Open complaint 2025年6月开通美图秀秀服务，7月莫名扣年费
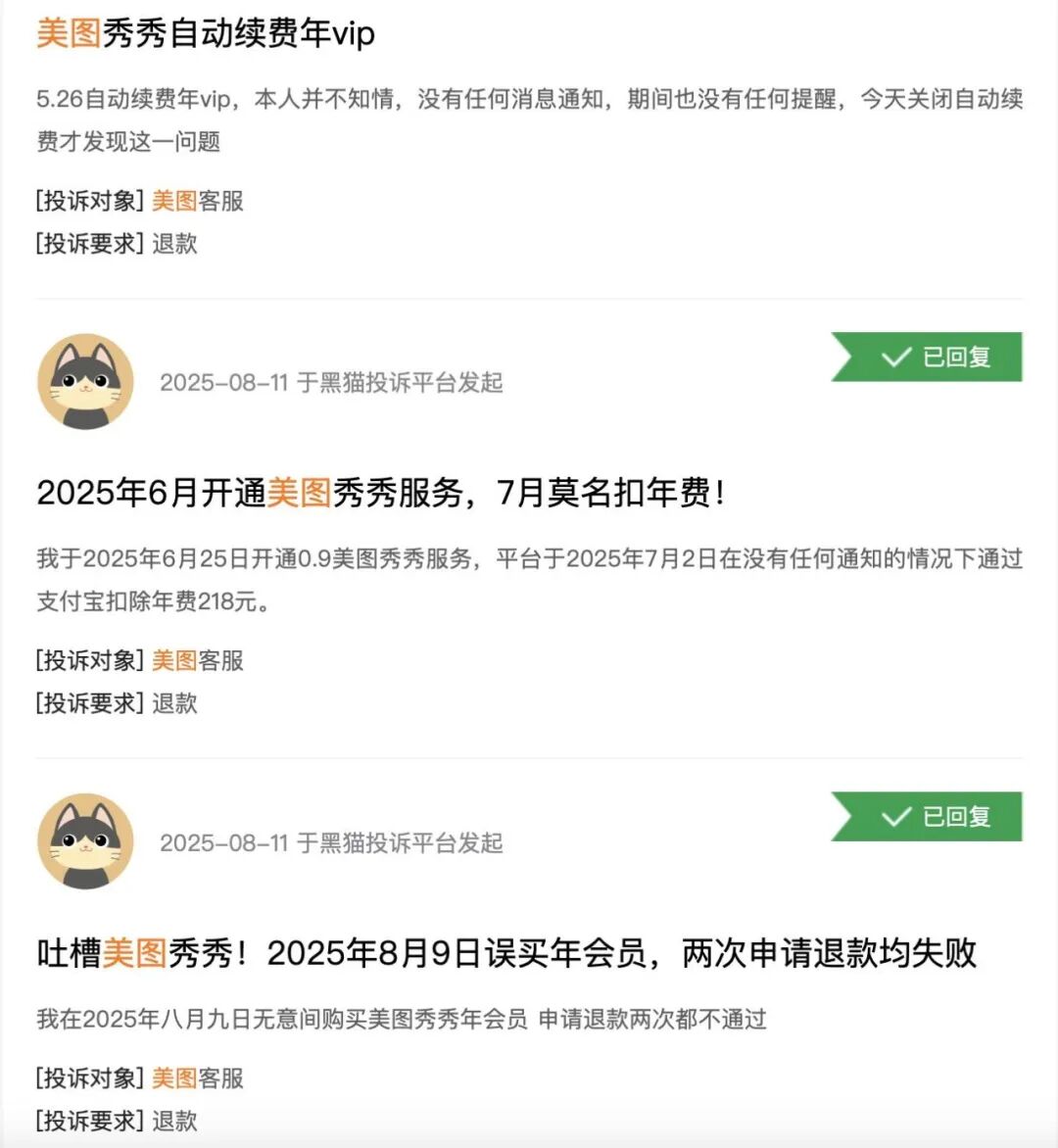This screenshot has width=1058, height=1148. coord(380,492)
